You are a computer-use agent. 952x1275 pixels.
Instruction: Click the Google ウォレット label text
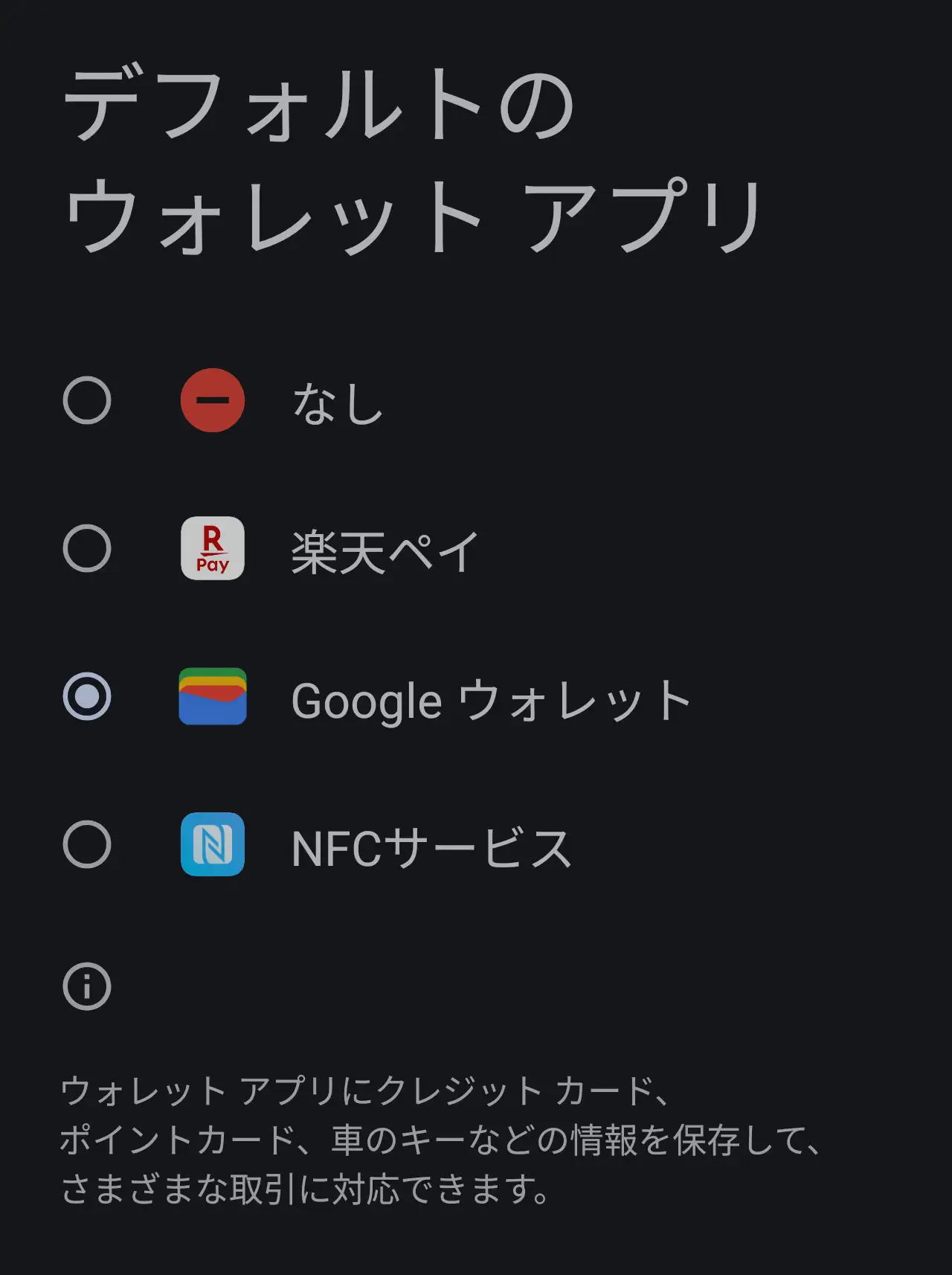[x=491, y=699]
